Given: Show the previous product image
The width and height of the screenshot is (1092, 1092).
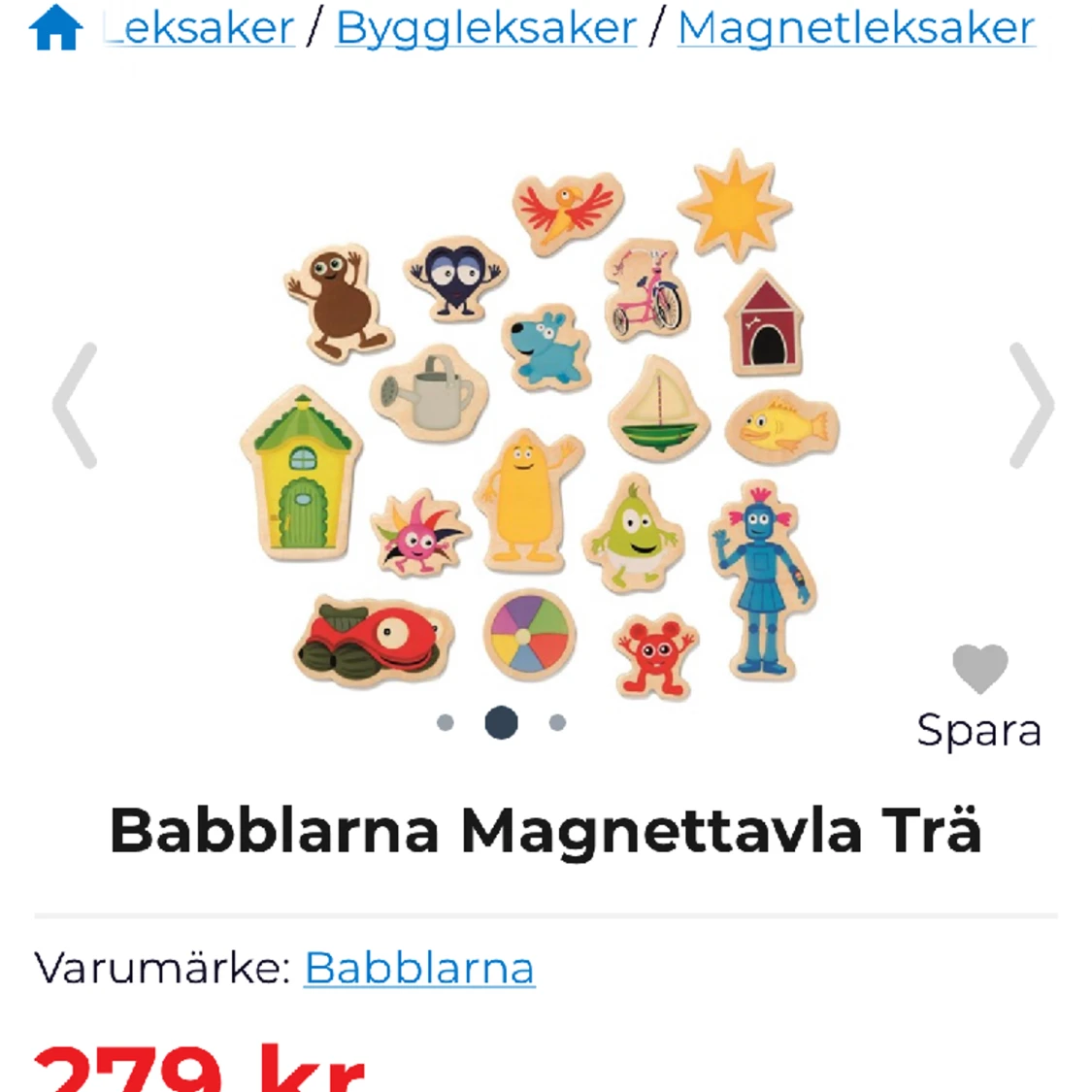Looking at the screenshot, I should [76, 406].
